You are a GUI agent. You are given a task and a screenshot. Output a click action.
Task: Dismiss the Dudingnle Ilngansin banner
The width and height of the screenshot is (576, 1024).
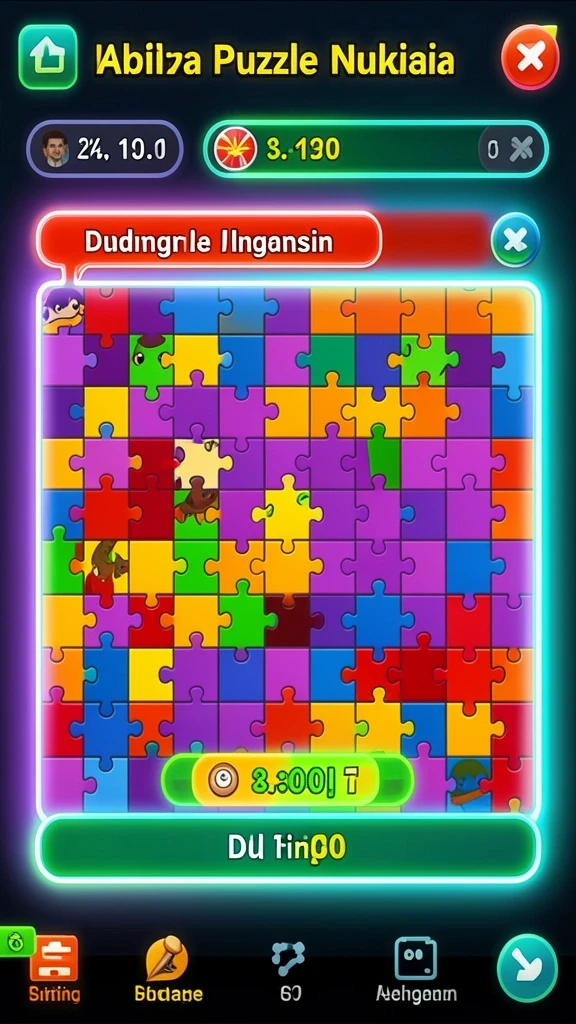pyautogui.click(x=515, y=240)
